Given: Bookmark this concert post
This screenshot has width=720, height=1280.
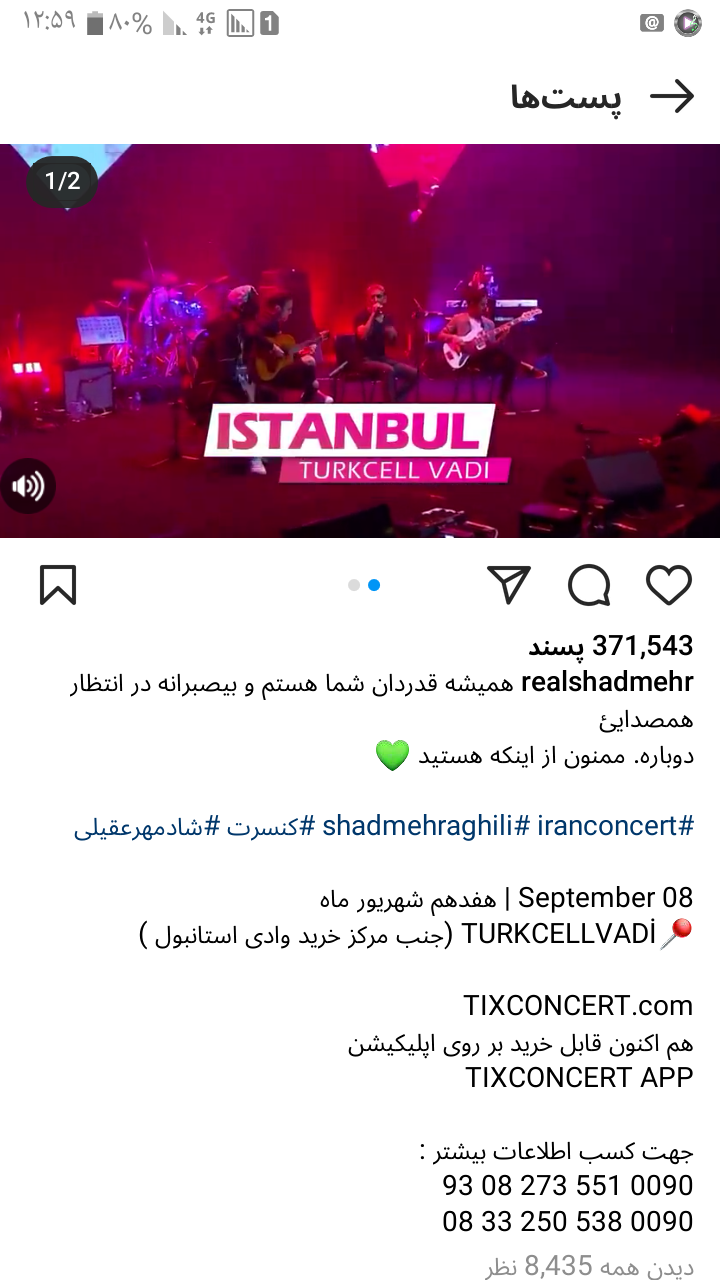Looking at the screenshot, I should click(x=58, y=585).
